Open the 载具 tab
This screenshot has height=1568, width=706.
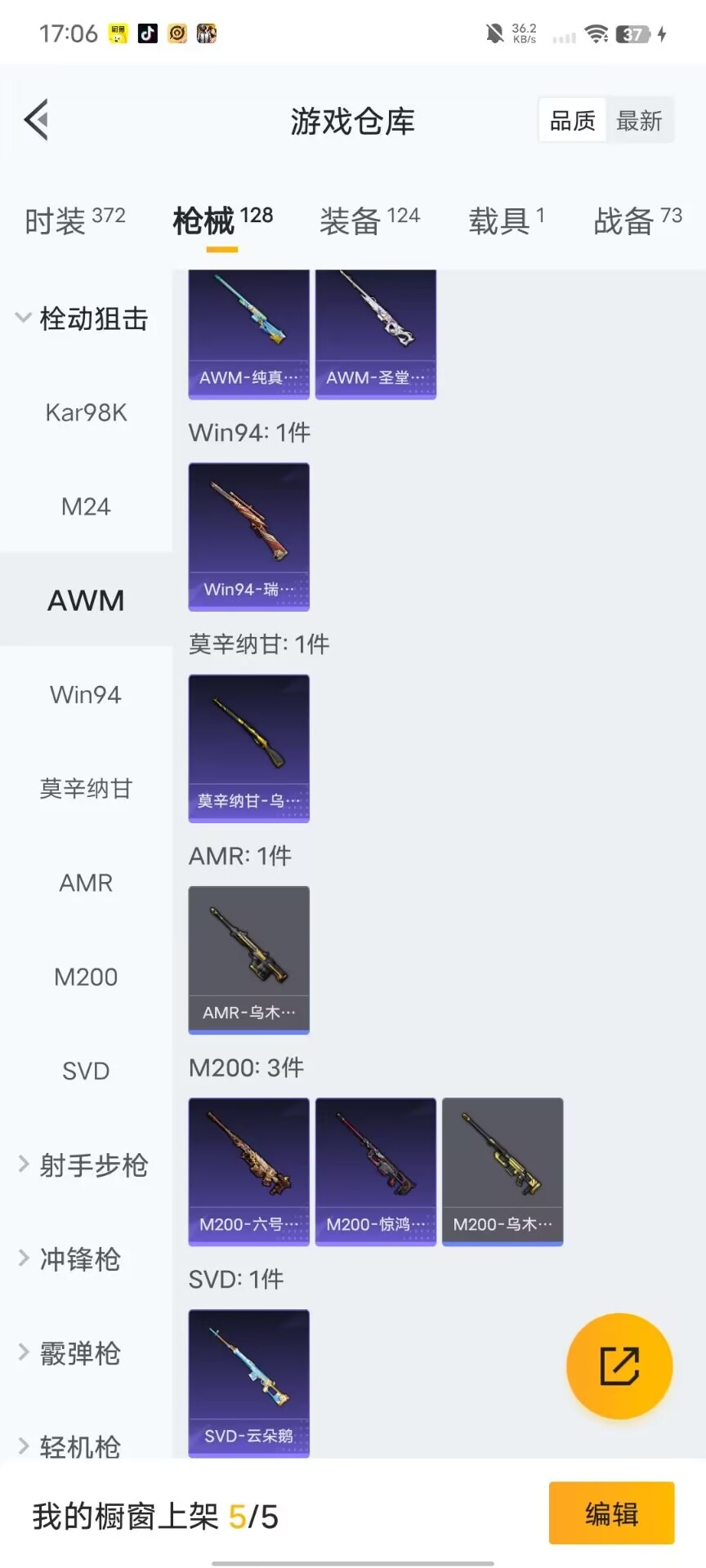pos(506,220)
